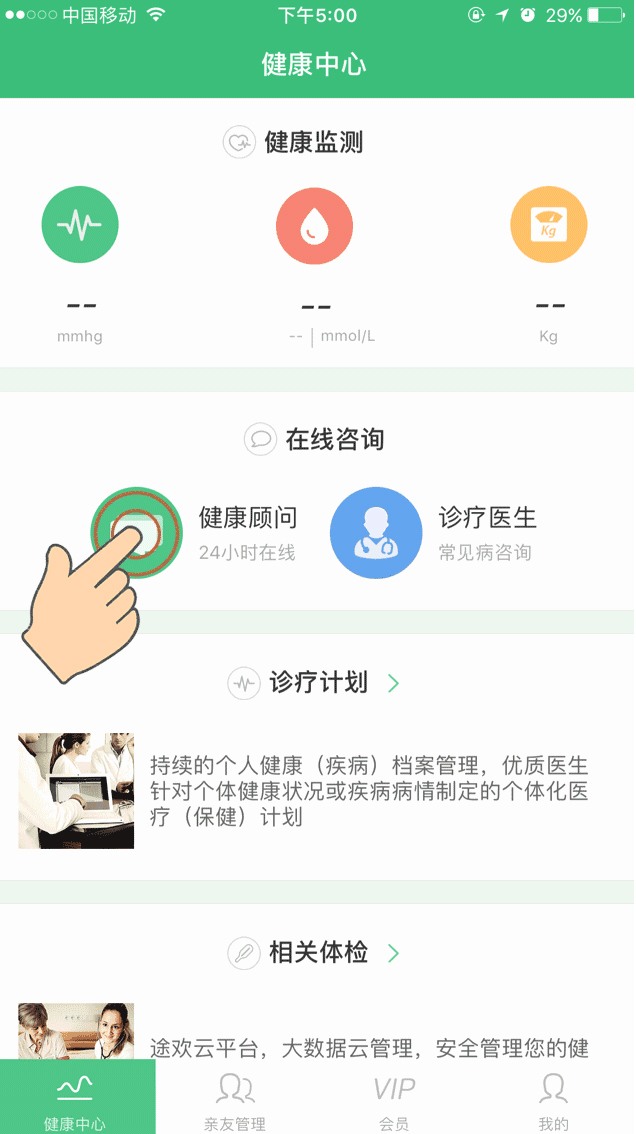Consult the 健康顾问 health advisor

tap(137, 533)
